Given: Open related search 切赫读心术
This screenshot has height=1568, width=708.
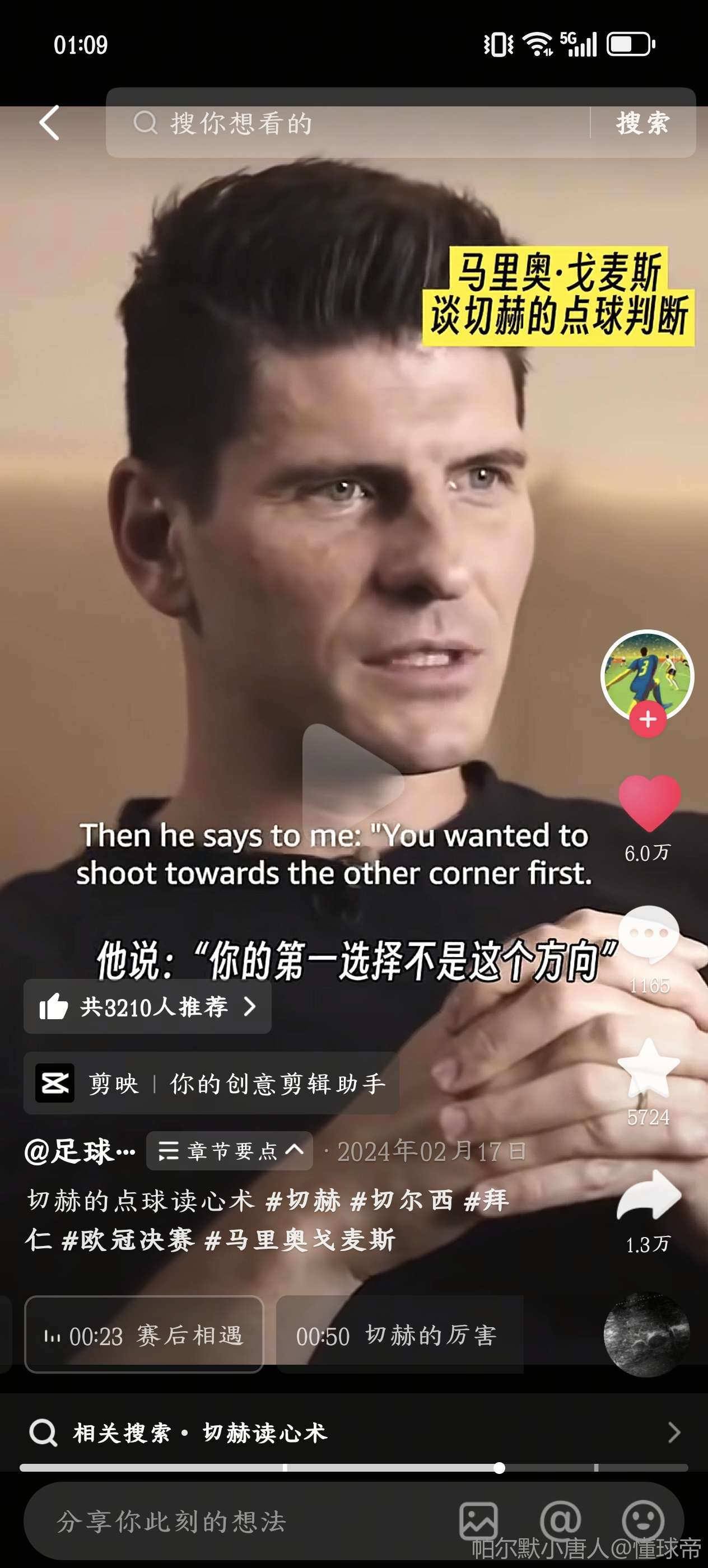Looking at the screenshot, I should point(353,1433).
